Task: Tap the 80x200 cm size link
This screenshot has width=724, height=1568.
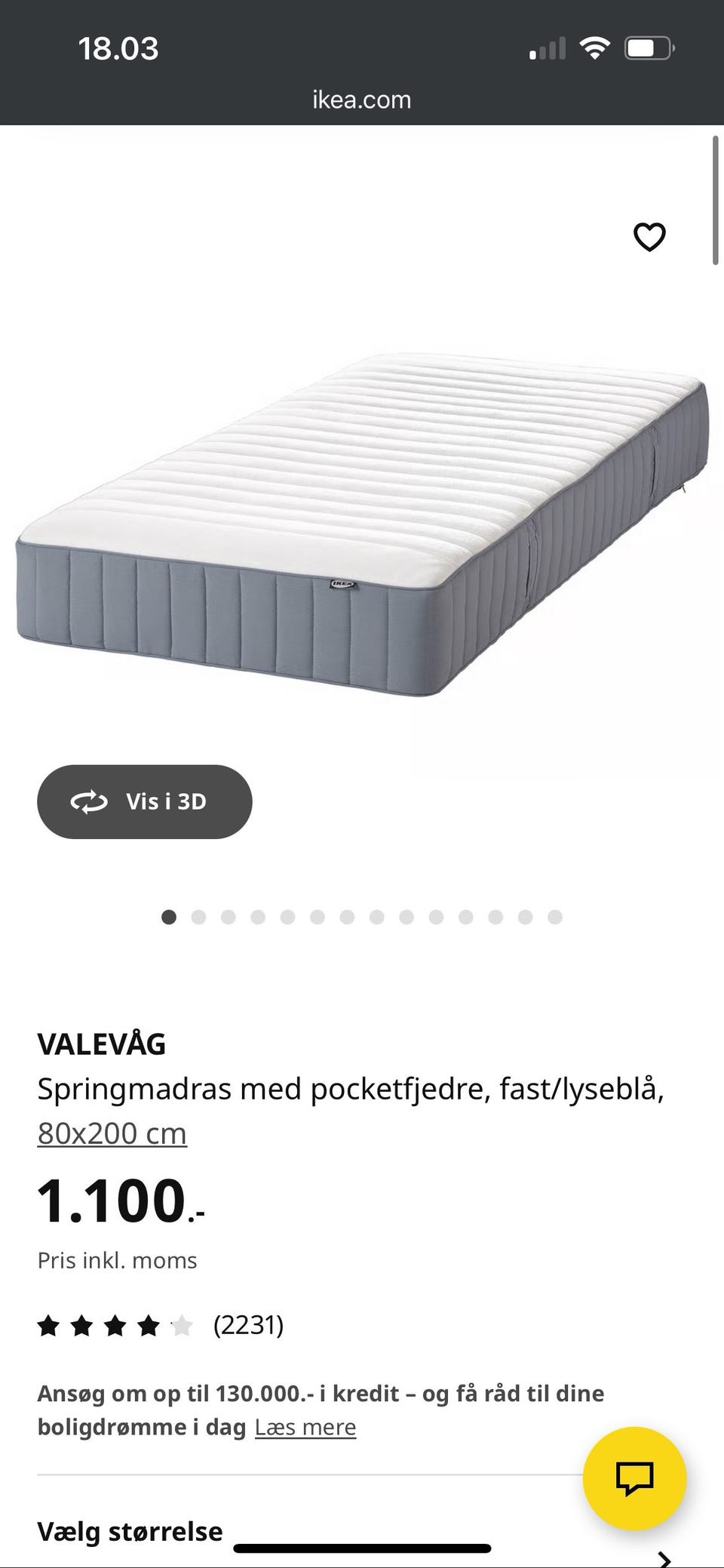Action: [112, 1133]
